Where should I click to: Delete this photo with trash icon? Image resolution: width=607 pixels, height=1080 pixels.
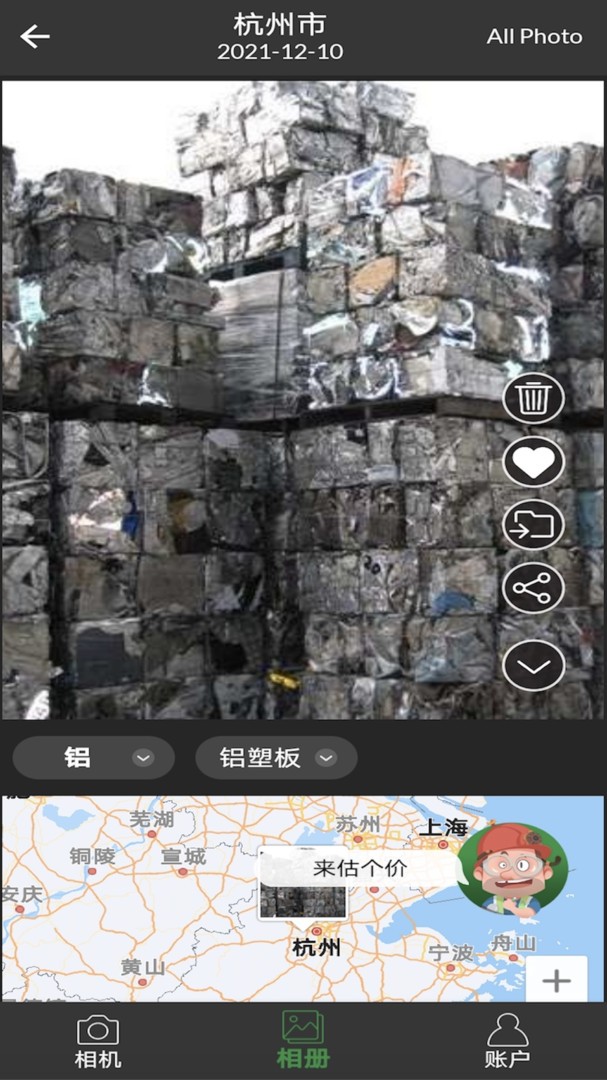[533, 399]
